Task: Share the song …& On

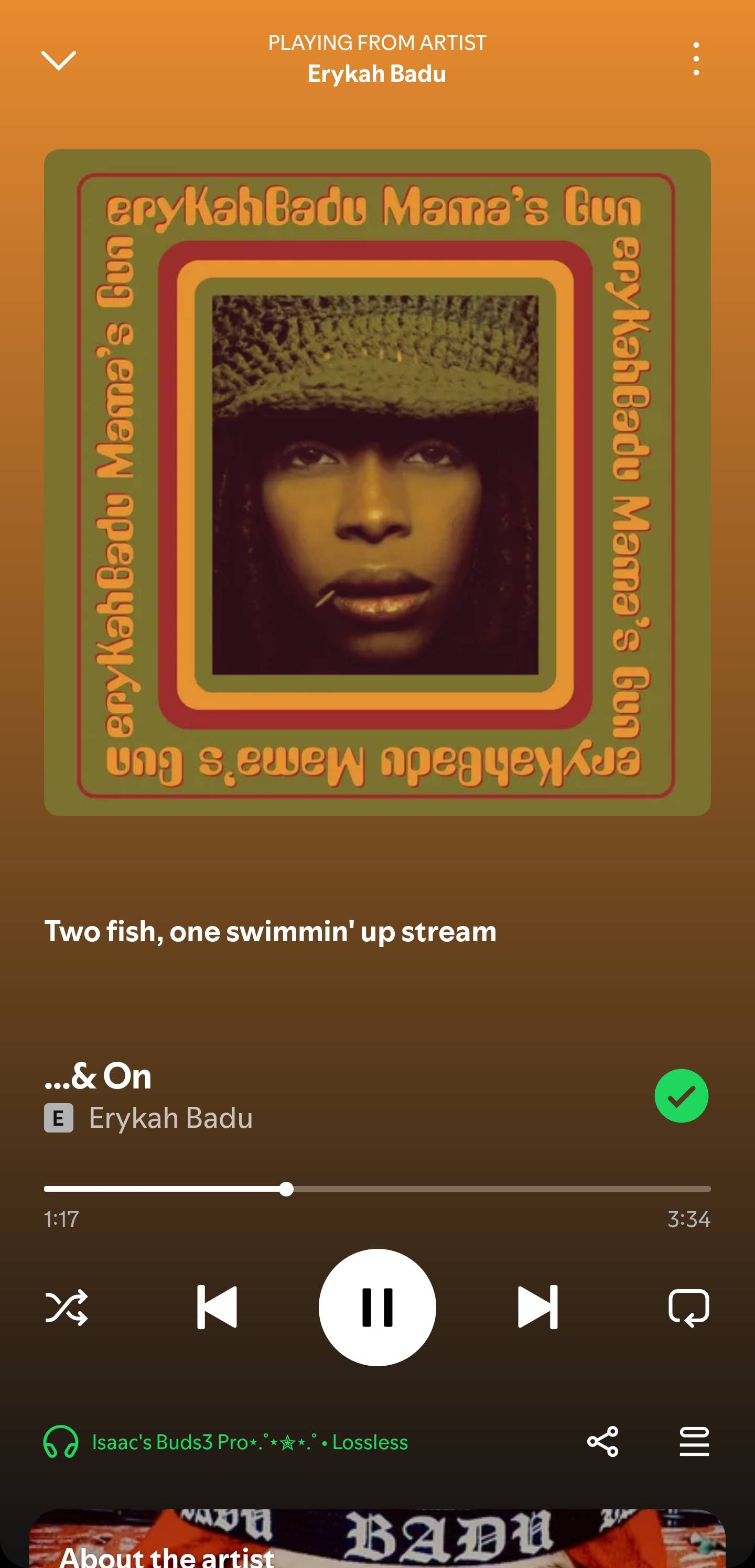Action: pos(603,1442)
